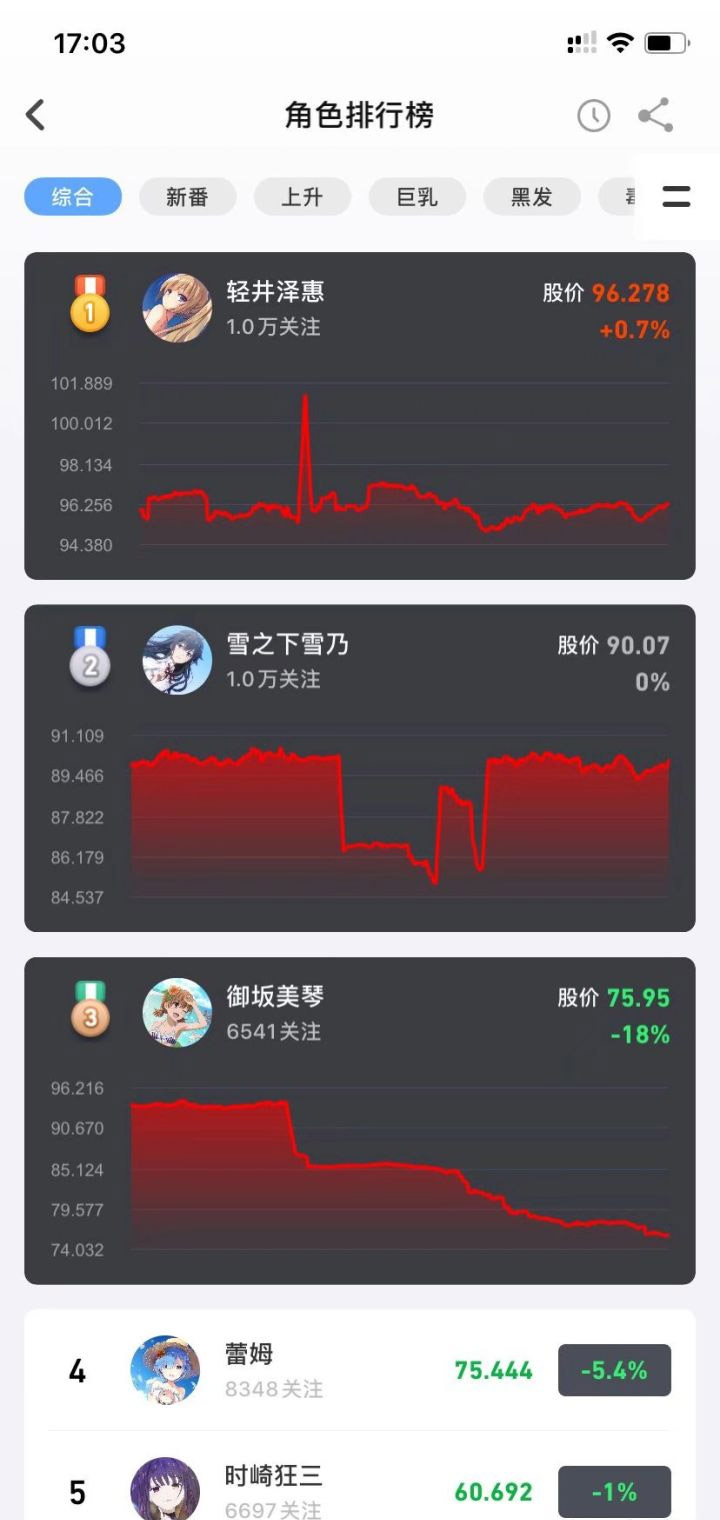Enable the 综合 filter tab
Screen dimensions: 720x1520
click(x=72, y=197)
